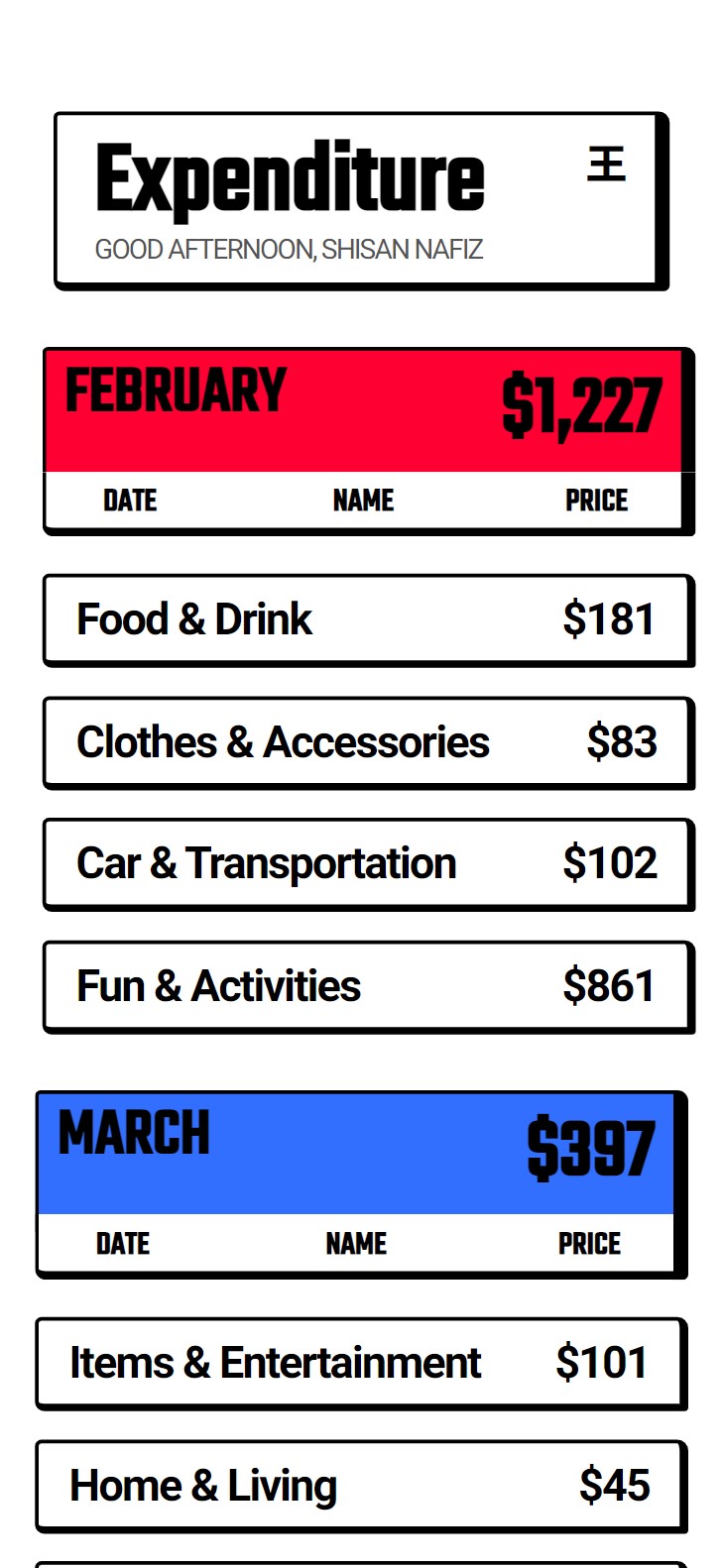This screenshot has width=723, height=1568.
Task: Open the Food & Drink category
Action: click(367, 619)
